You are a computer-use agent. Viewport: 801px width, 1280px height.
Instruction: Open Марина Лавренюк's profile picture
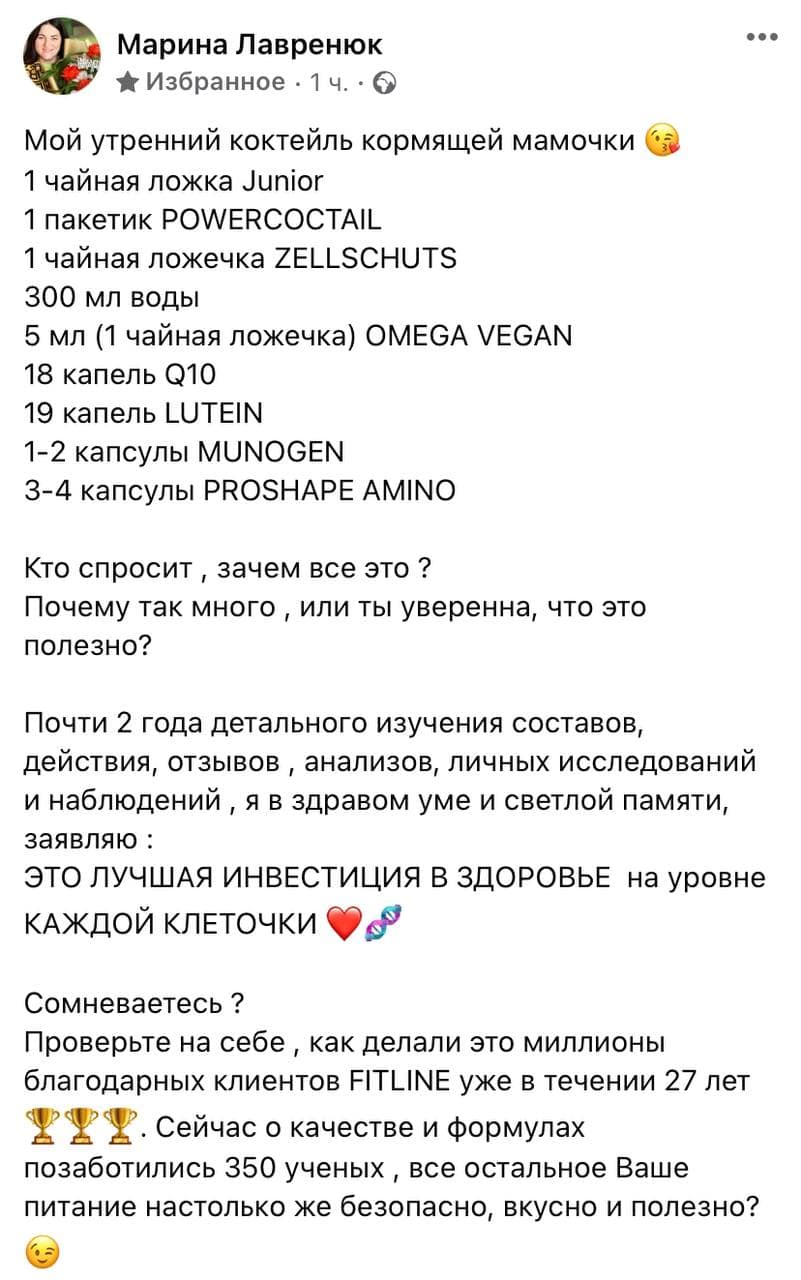coord(62,56)
